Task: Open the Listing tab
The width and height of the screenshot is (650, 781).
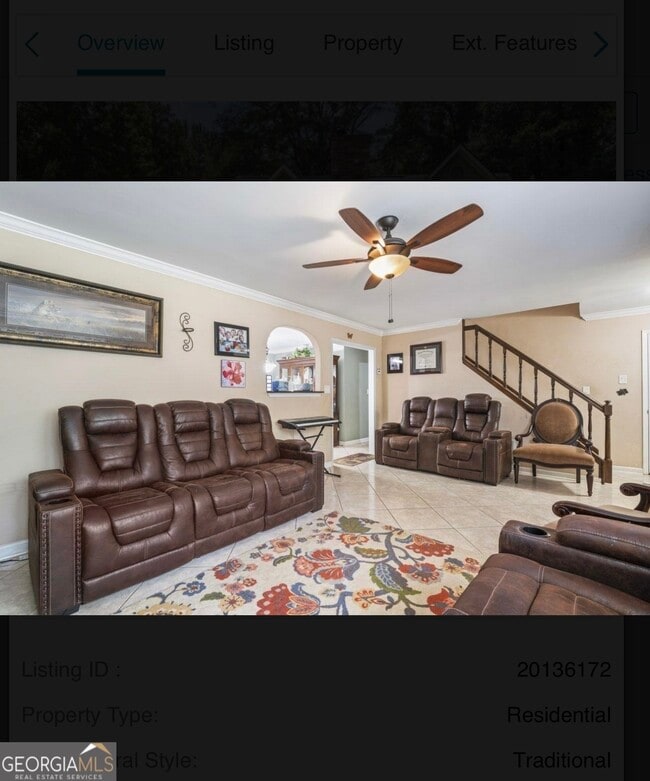Action: pyautogui.click(x=243, y=43)
